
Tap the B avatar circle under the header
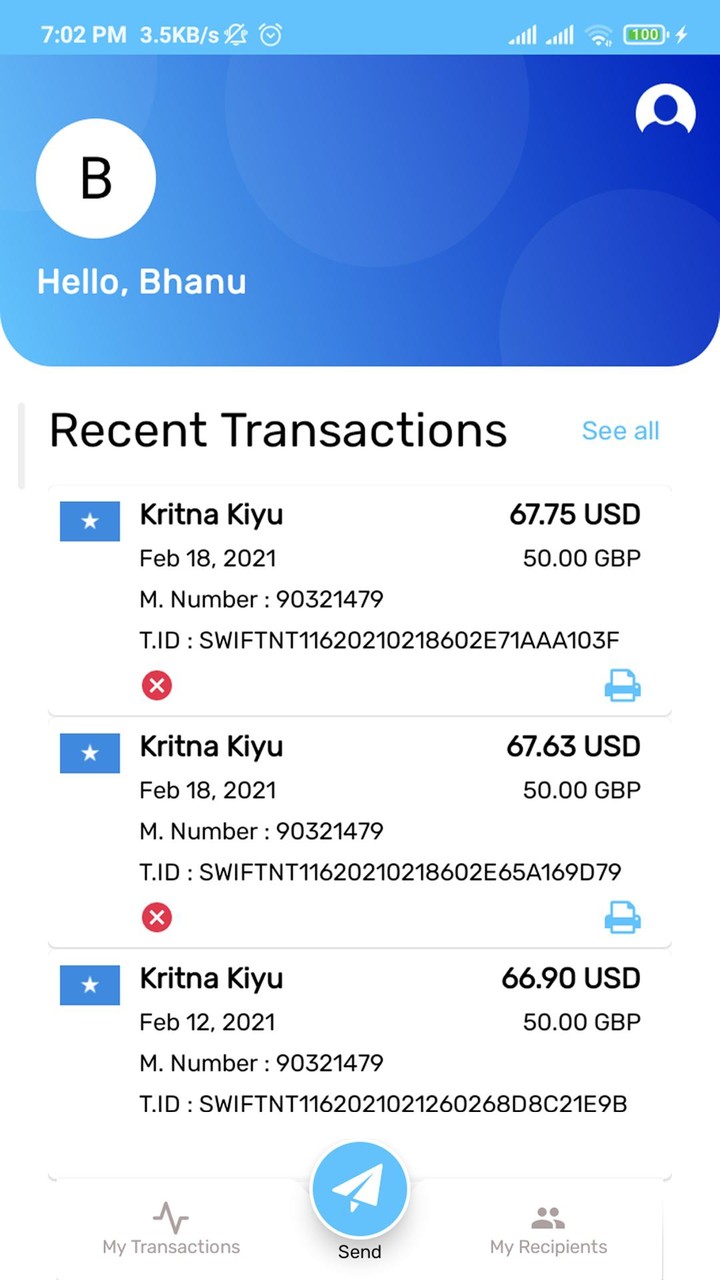(95, 179)
